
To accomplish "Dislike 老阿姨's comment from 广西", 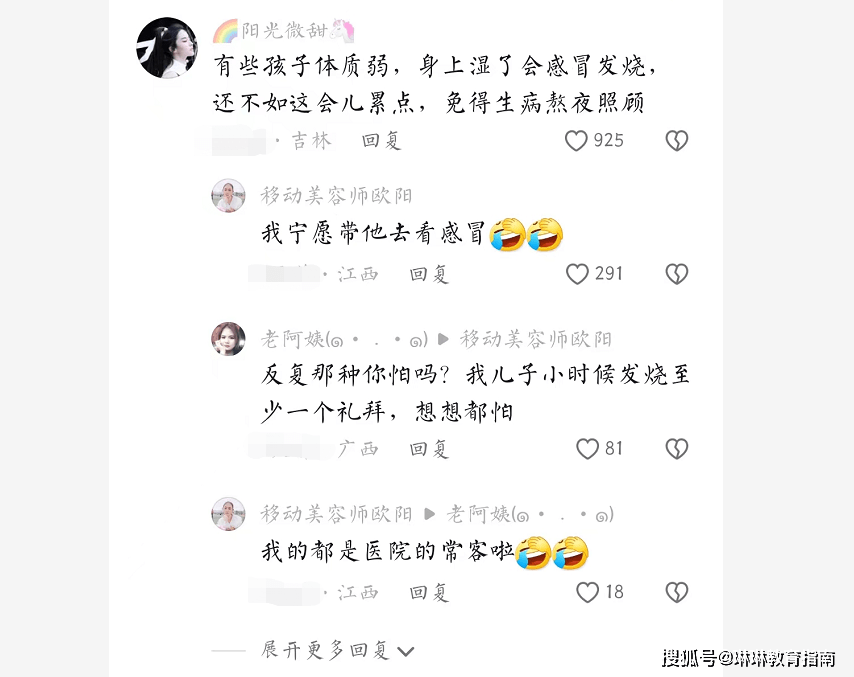I will [677, 450].
